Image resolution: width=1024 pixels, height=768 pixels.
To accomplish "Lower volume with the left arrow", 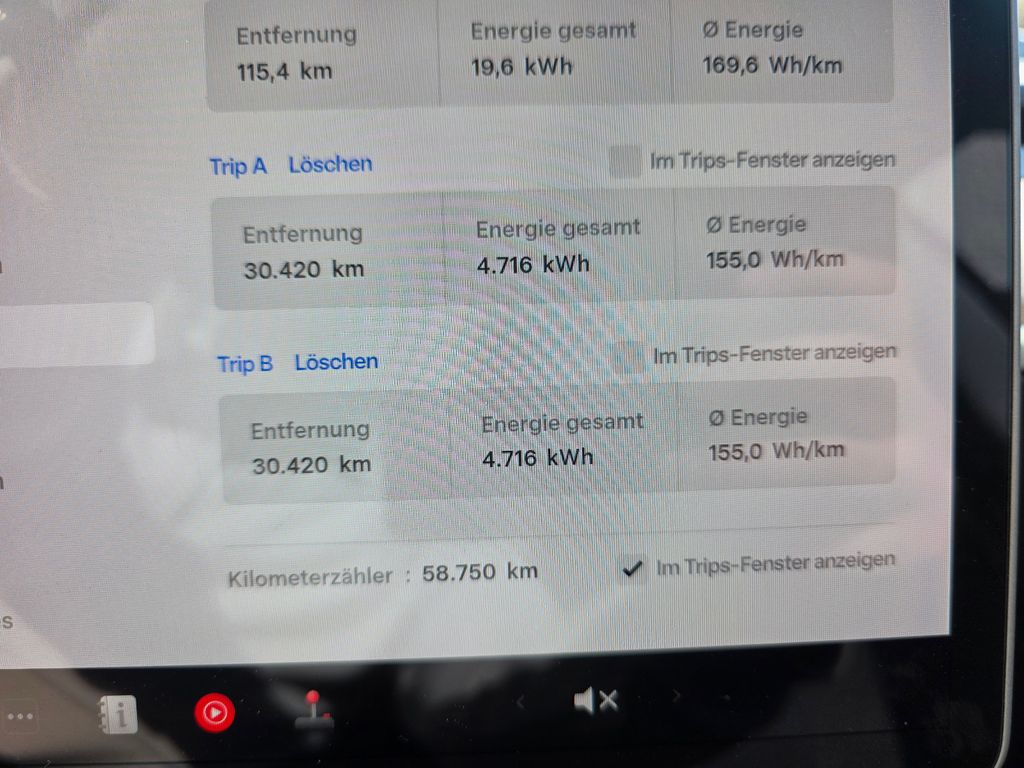I will point(520,702).
